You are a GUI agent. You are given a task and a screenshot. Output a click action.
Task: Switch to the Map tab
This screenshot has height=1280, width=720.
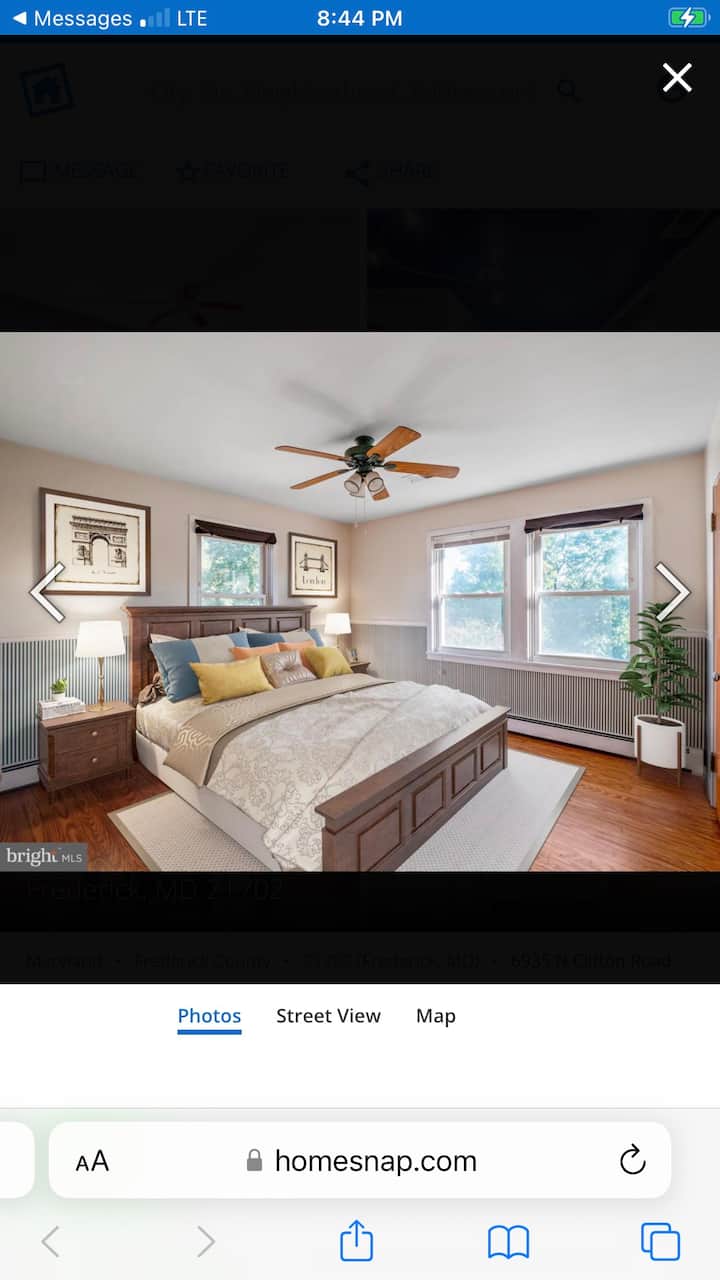pyautogui.click(x=435, y=1016)
